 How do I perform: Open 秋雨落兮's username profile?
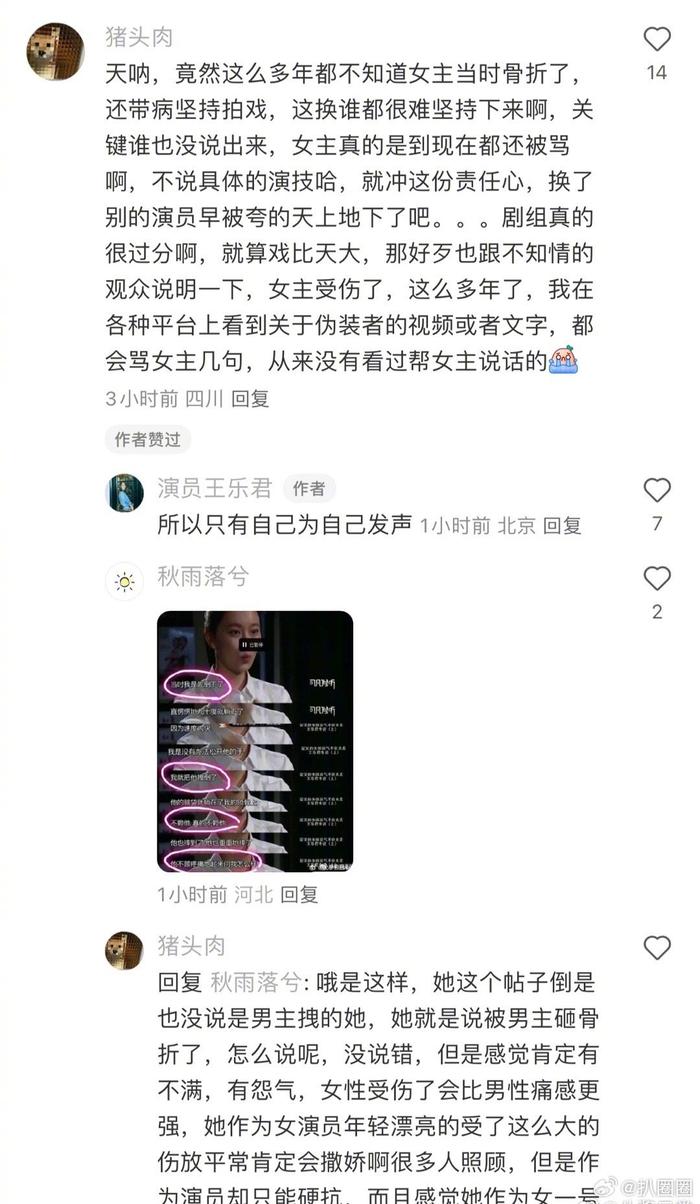[x=203, y=577]
